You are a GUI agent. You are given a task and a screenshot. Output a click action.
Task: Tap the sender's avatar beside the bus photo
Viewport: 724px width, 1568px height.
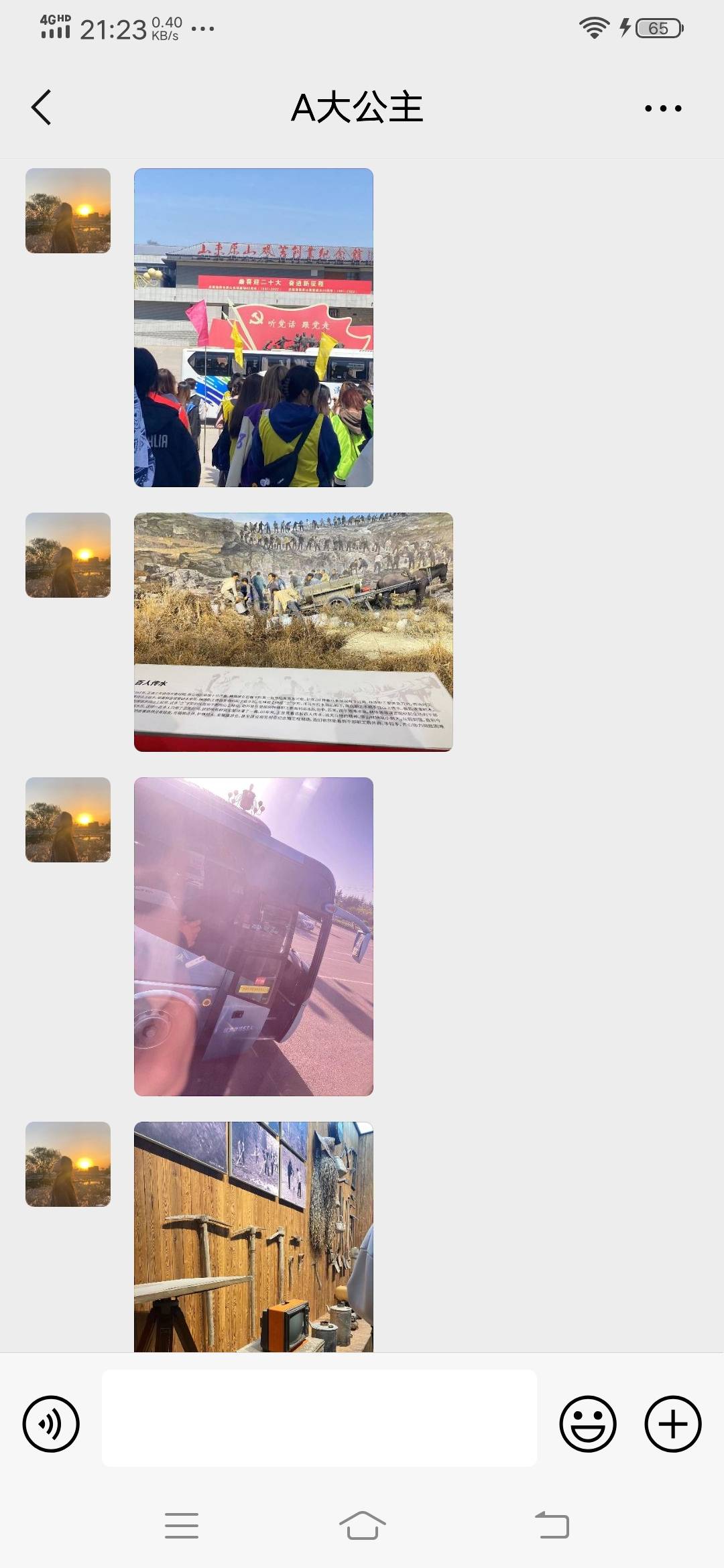click(68, 820)
